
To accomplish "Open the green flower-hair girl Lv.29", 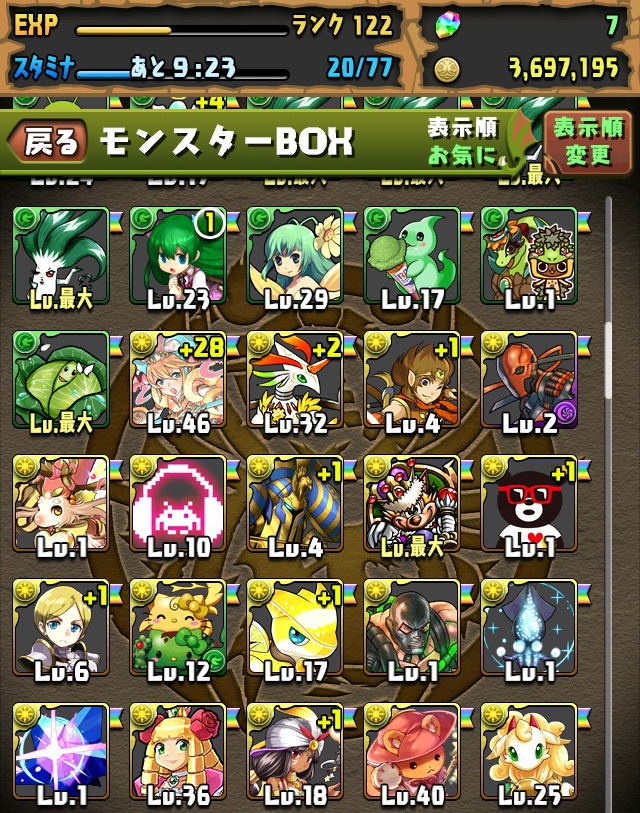I will (x=295, y=254).
